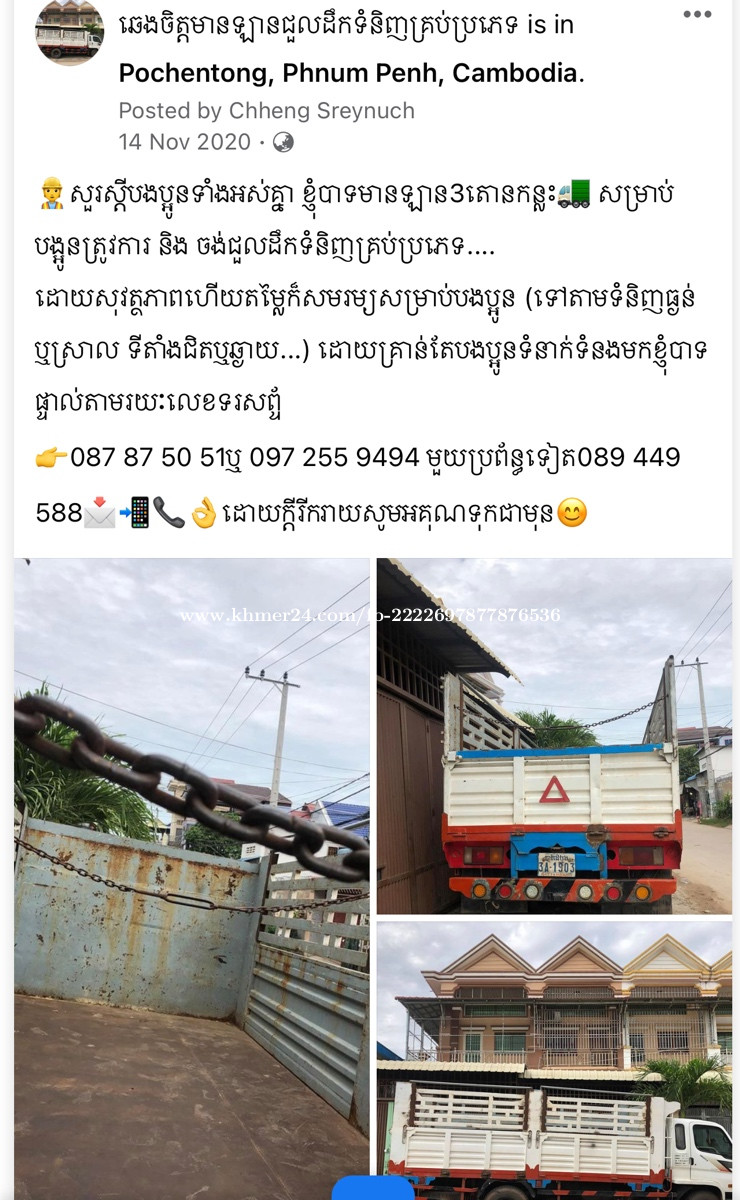Image resolution: width=740 pixels, height=1200 pixels.
Task: Open the photo of the truck's rear
Action: (554, 736)
